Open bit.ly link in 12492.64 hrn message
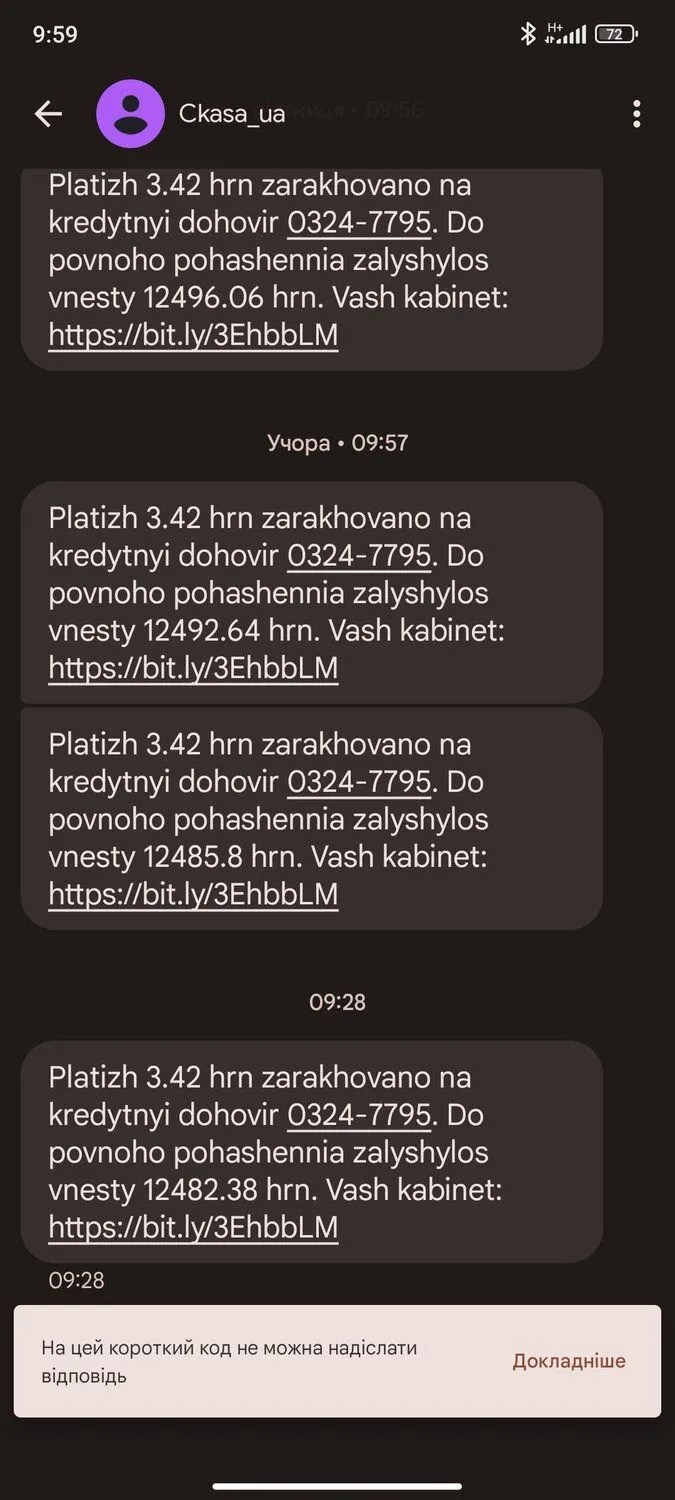Screen dimensions: 675x1500 (x=193, y=668)
